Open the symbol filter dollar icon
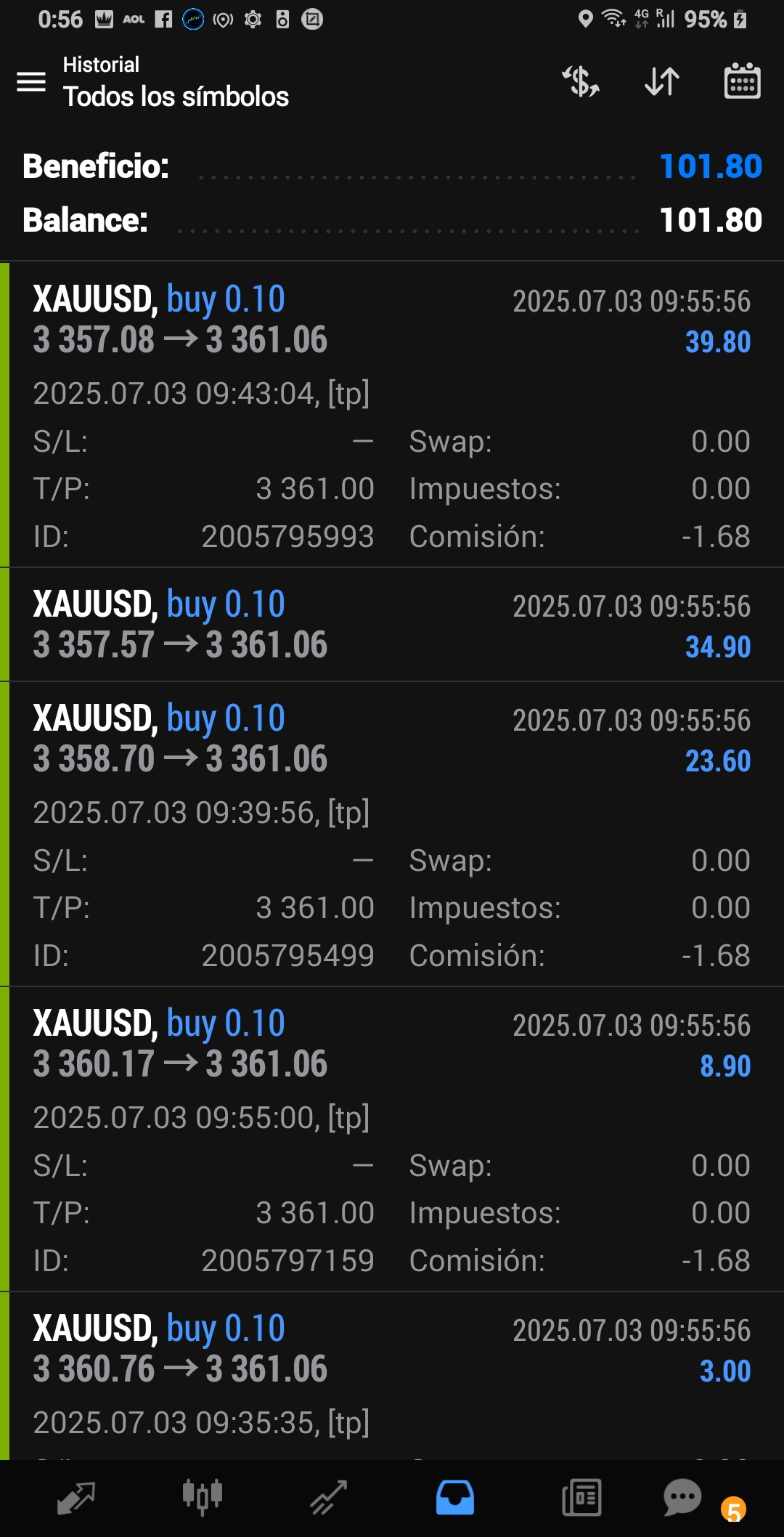This screenshot has height=1537, width=784. tap(581, 81)
